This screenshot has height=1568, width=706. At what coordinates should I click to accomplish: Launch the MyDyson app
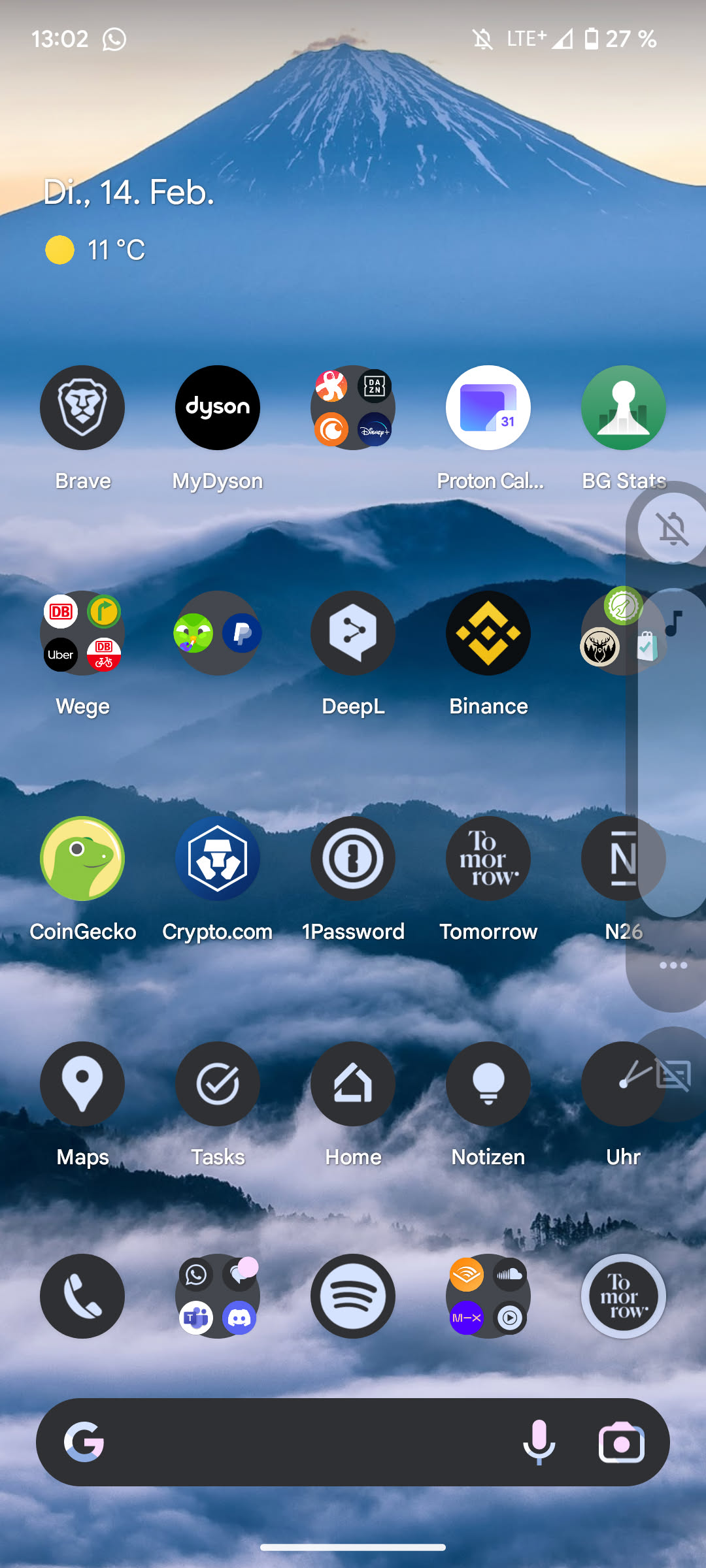(218, 408)
